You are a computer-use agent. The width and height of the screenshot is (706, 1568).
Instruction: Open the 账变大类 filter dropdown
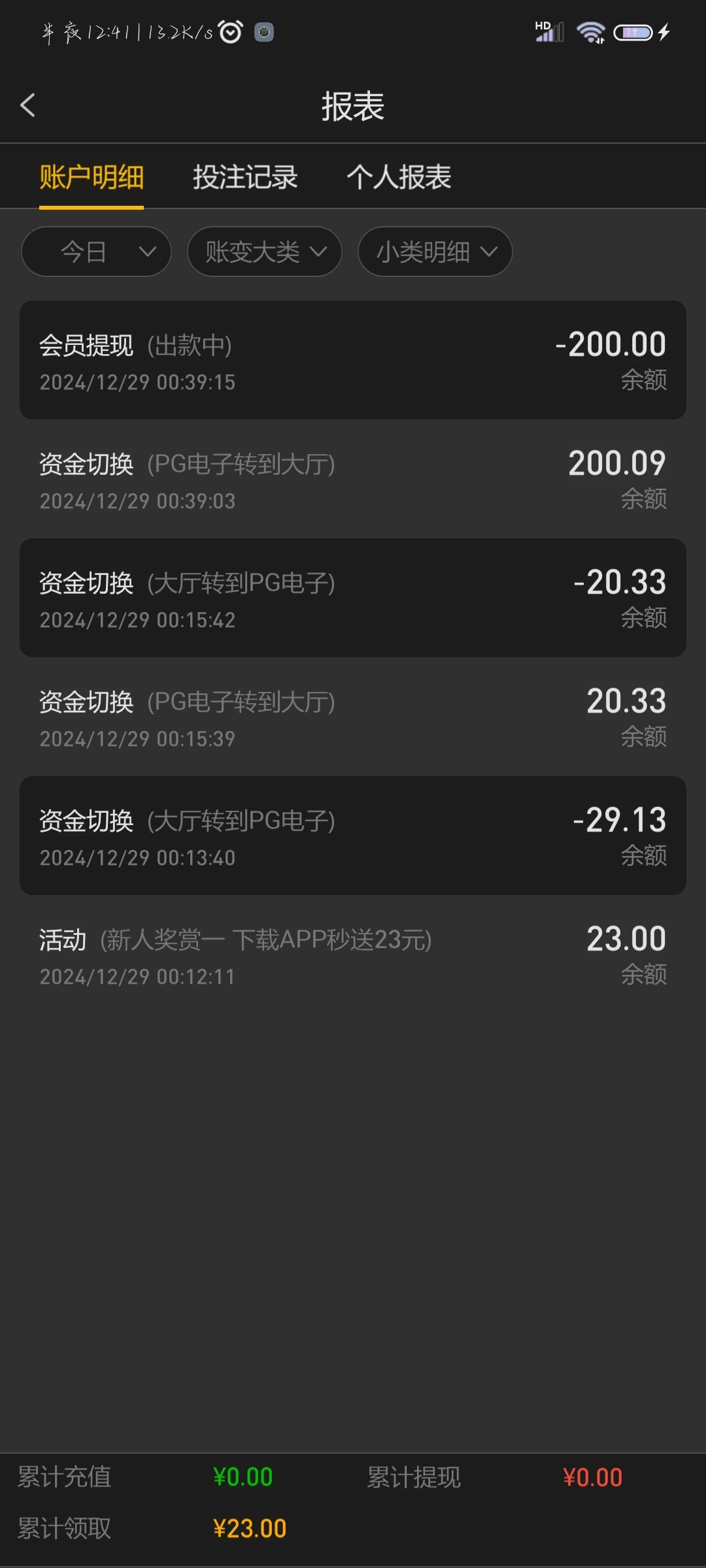tap(265, 252)
